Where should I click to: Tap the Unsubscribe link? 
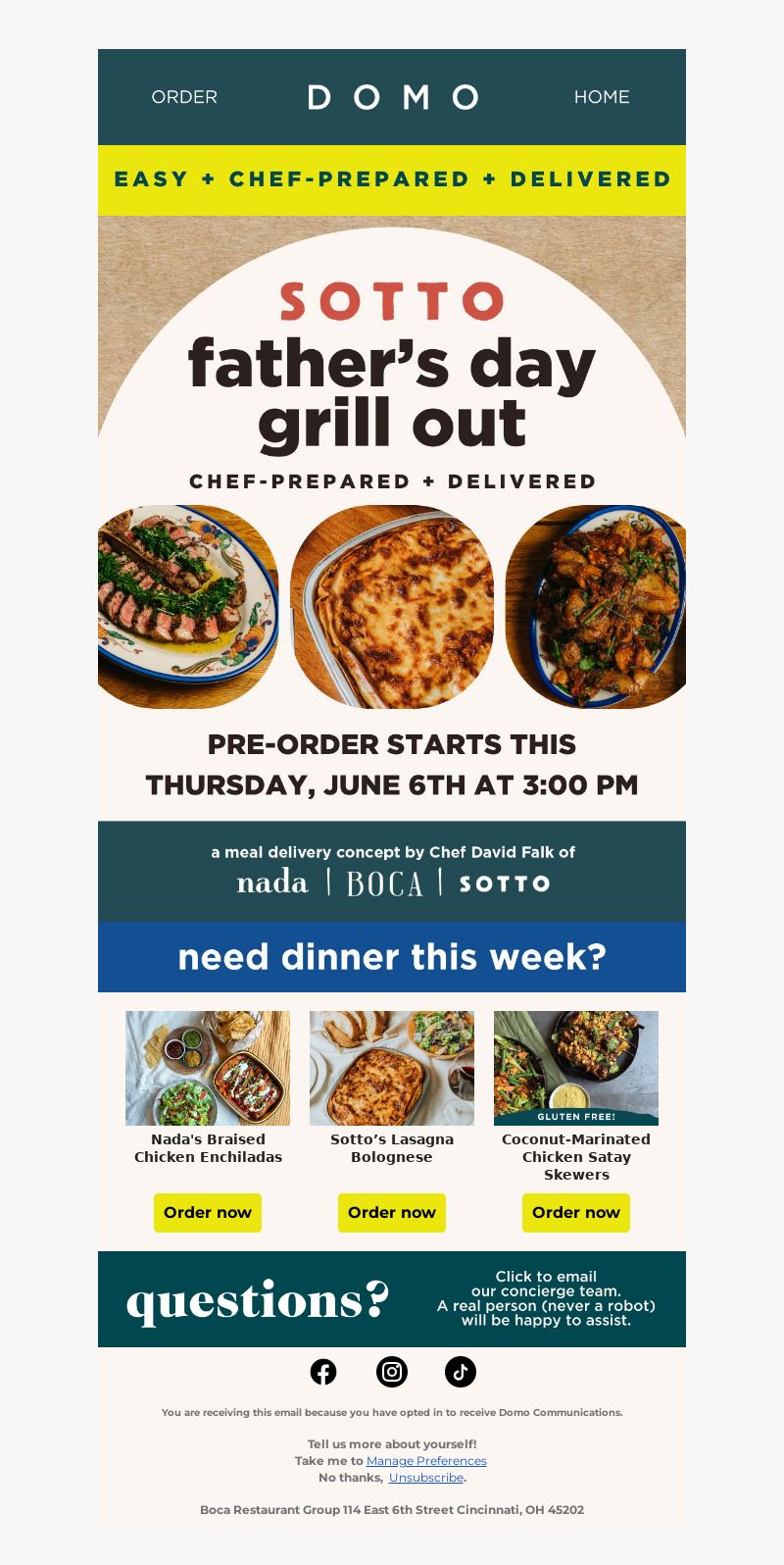click(426, 1478)
